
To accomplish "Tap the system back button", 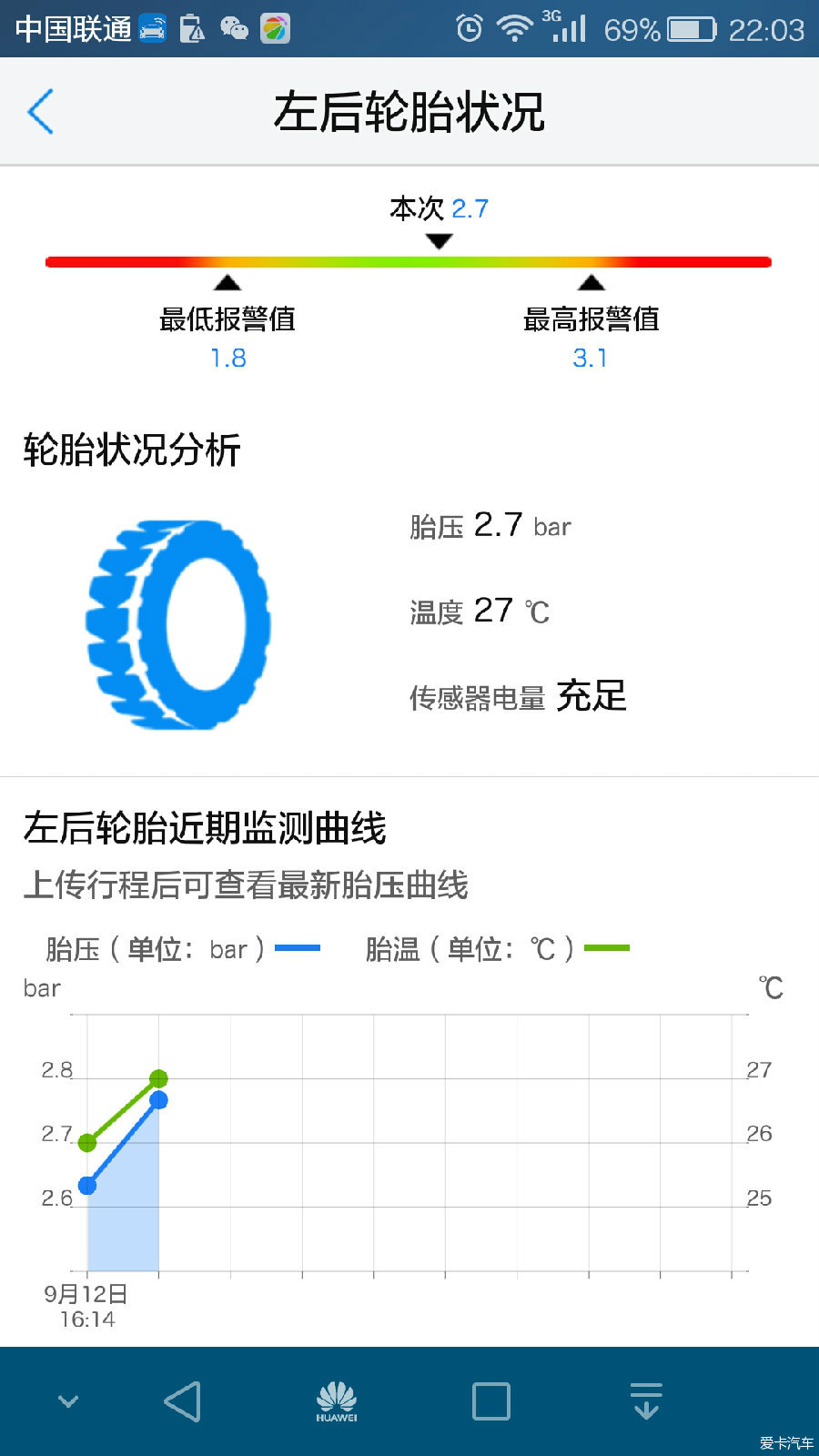I will [x=182, y=1401].
